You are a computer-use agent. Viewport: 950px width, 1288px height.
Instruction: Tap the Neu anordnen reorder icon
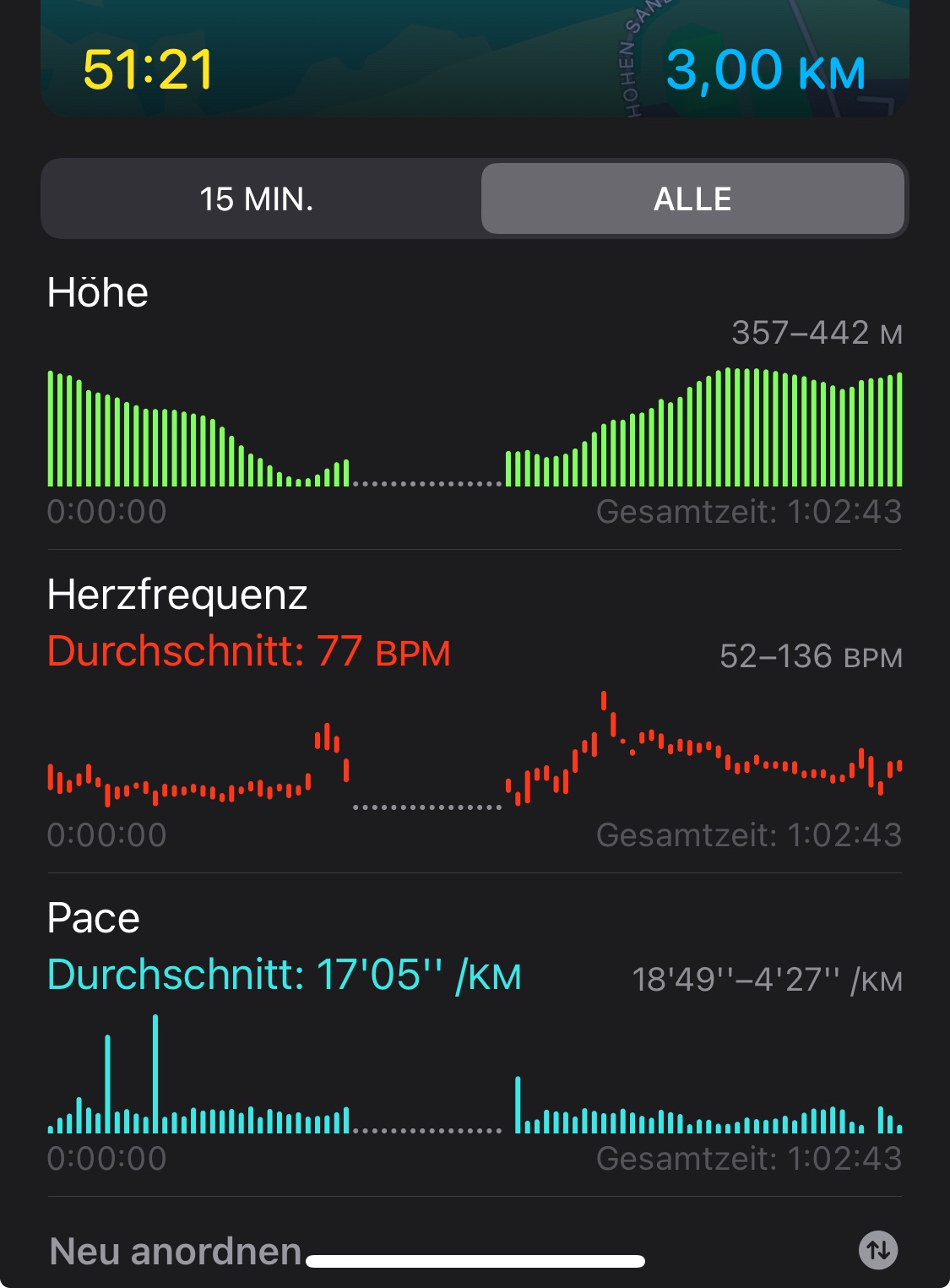[878, 1250]
